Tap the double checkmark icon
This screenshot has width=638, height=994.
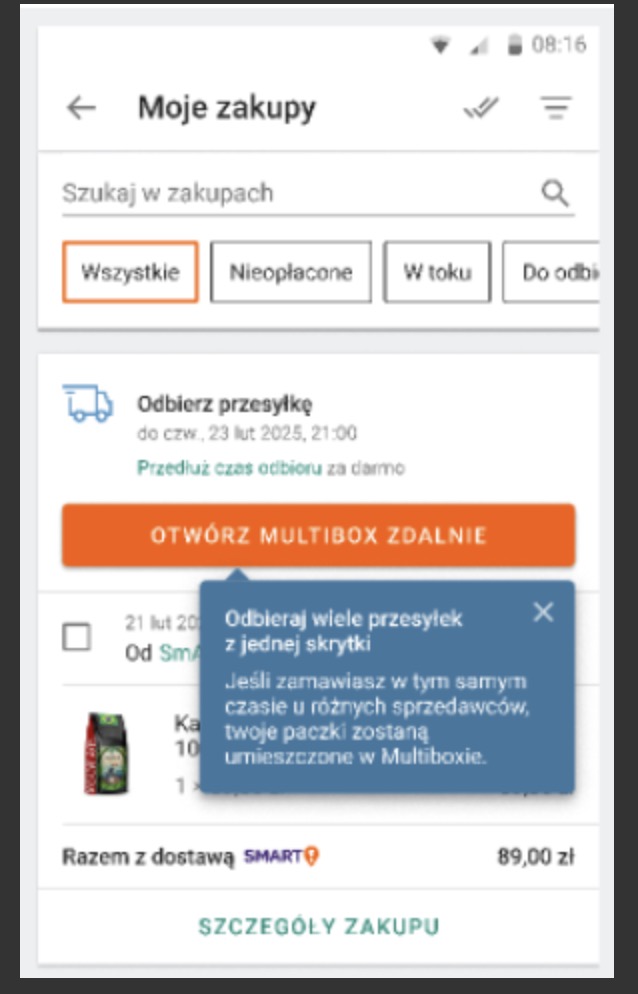481,108
